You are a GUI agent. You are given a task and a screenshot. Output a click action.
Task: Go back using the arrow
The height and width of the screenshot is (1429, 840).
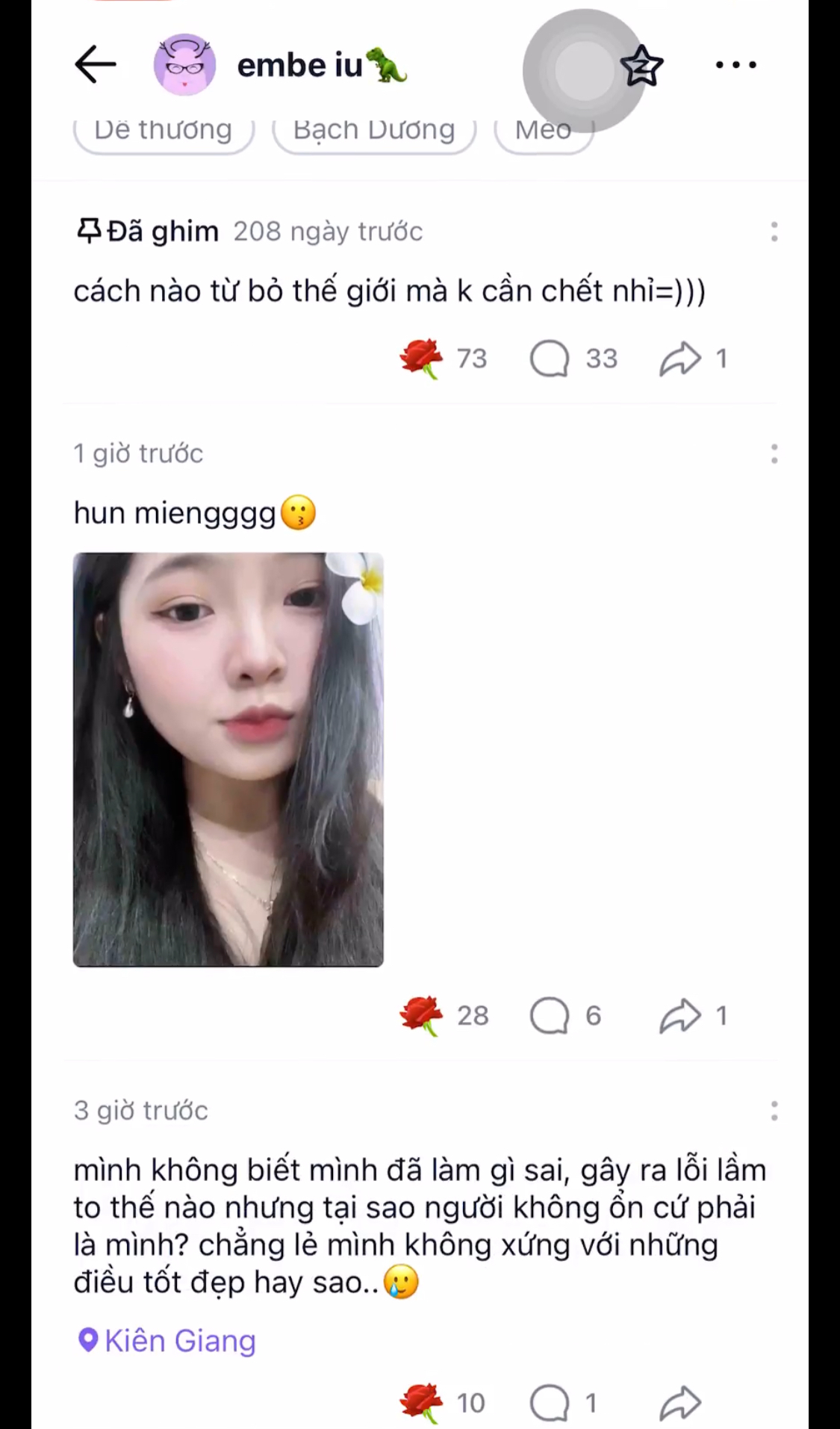pyautogui.click(x=96, y=65)
